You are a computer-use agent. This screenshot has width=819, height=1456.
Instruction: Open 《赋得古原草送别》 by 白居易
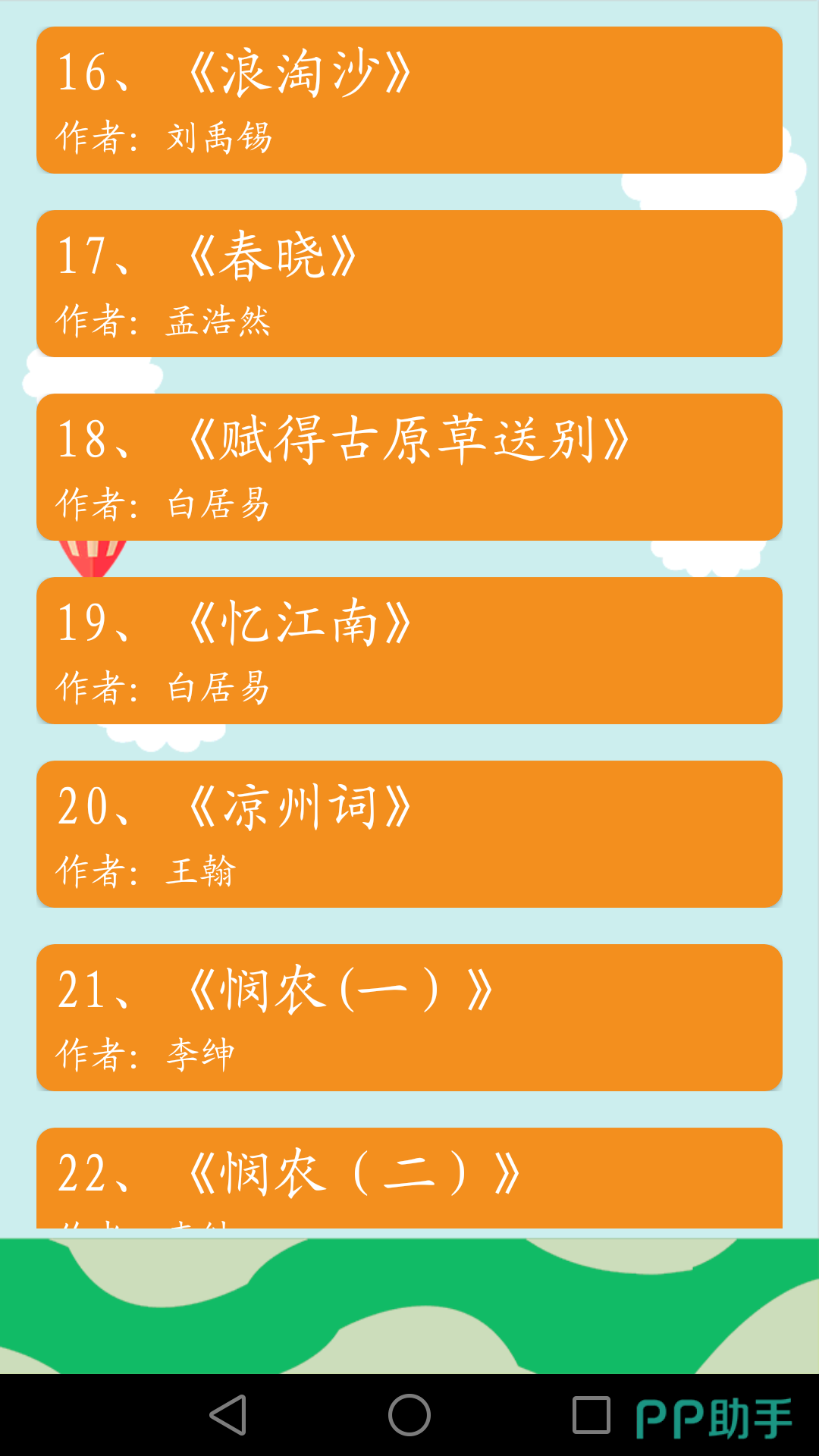click(x=409, y=467)
